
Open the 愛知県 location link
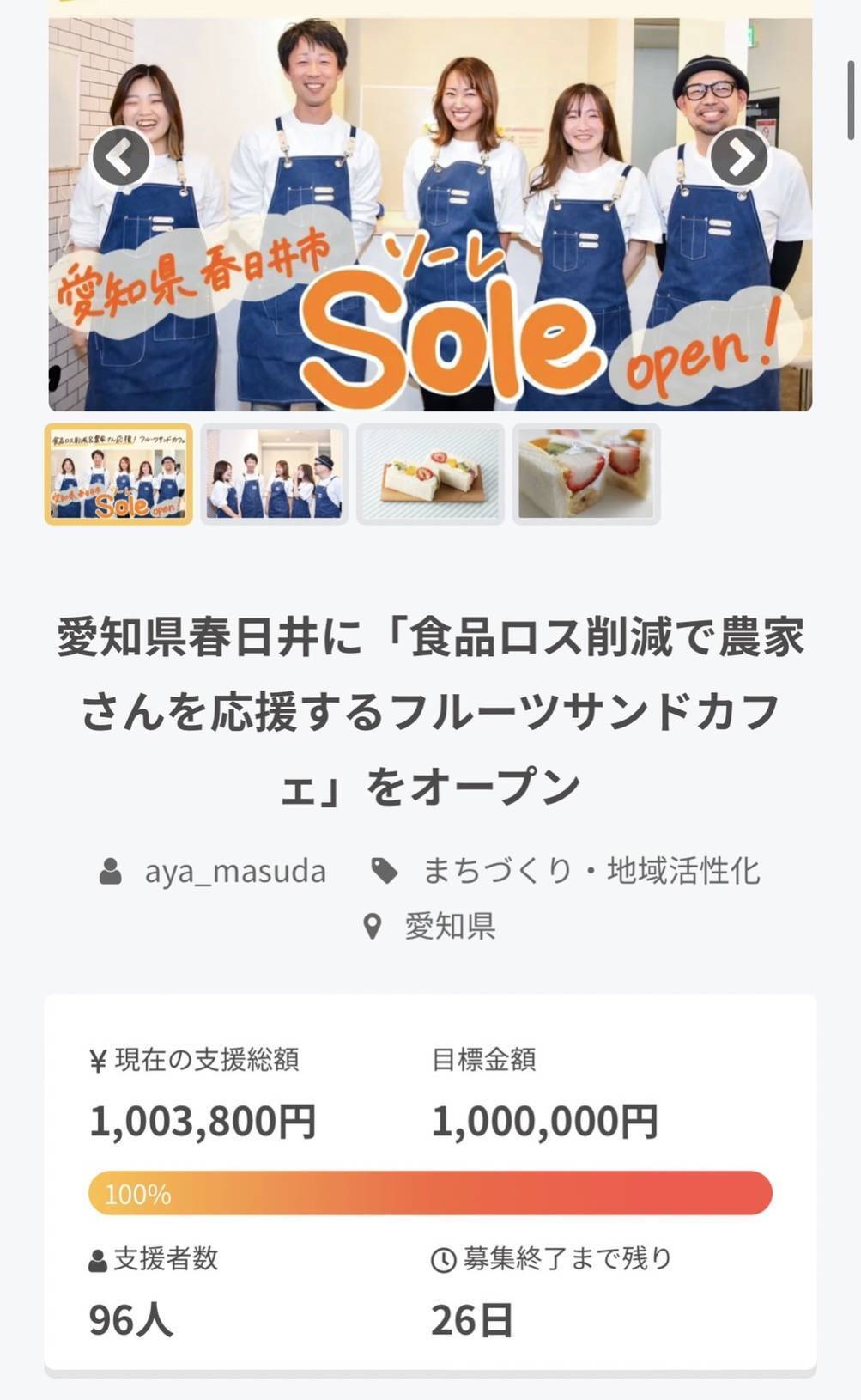pyautogui.click(x=450, y=927)
